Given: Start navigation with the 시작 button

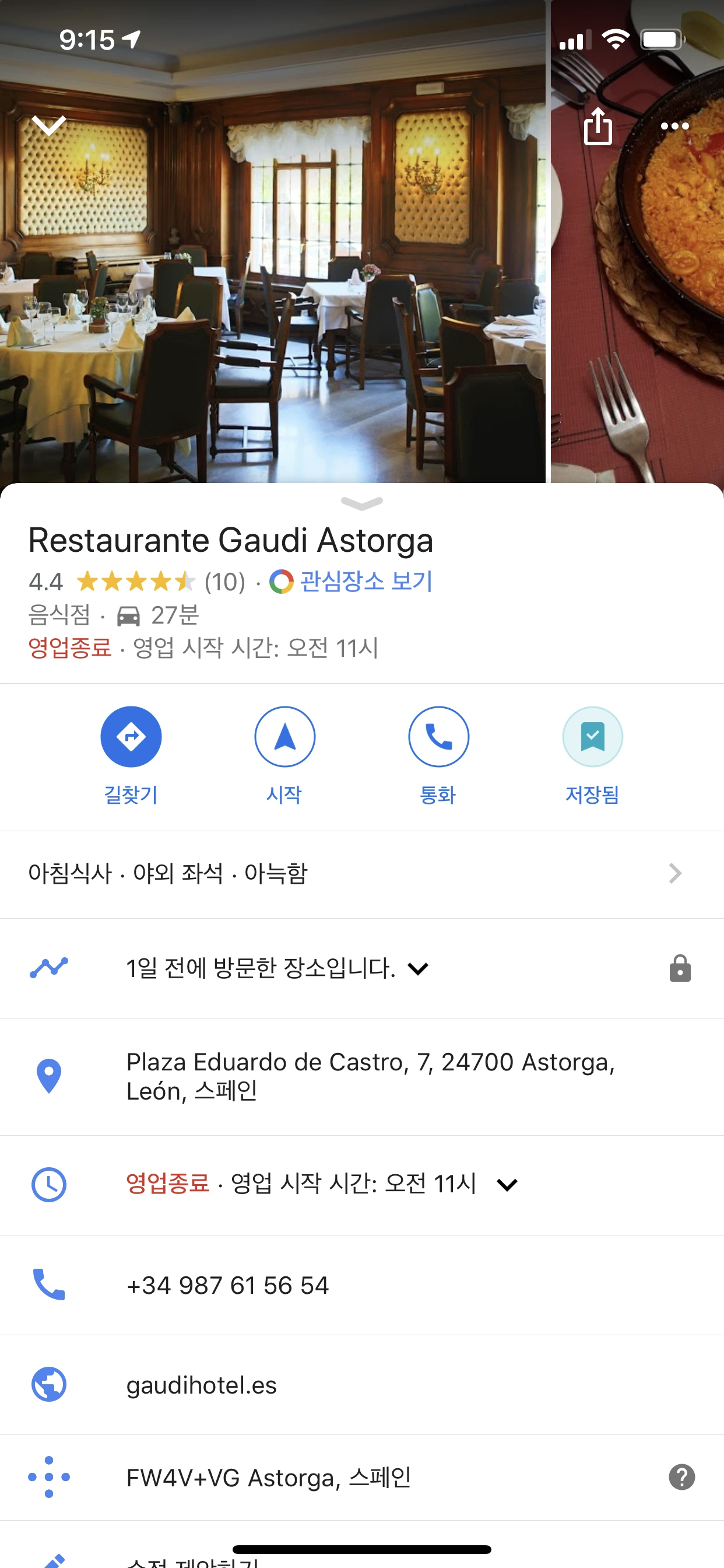Looking at the screenshot, I should (284, 737).
